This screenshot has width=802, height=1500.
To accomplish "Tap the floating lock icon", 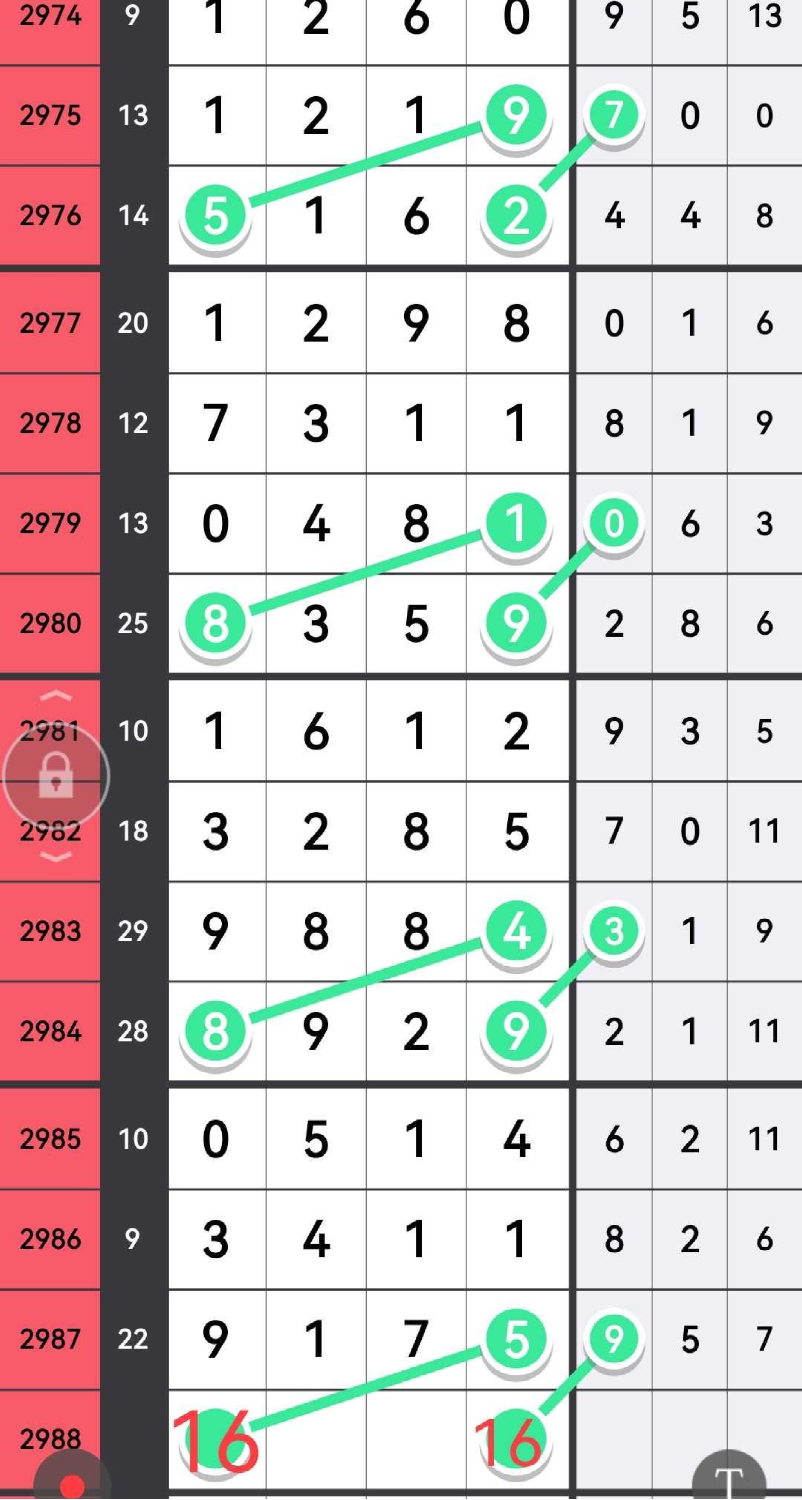I will click(x=56, y=777).
